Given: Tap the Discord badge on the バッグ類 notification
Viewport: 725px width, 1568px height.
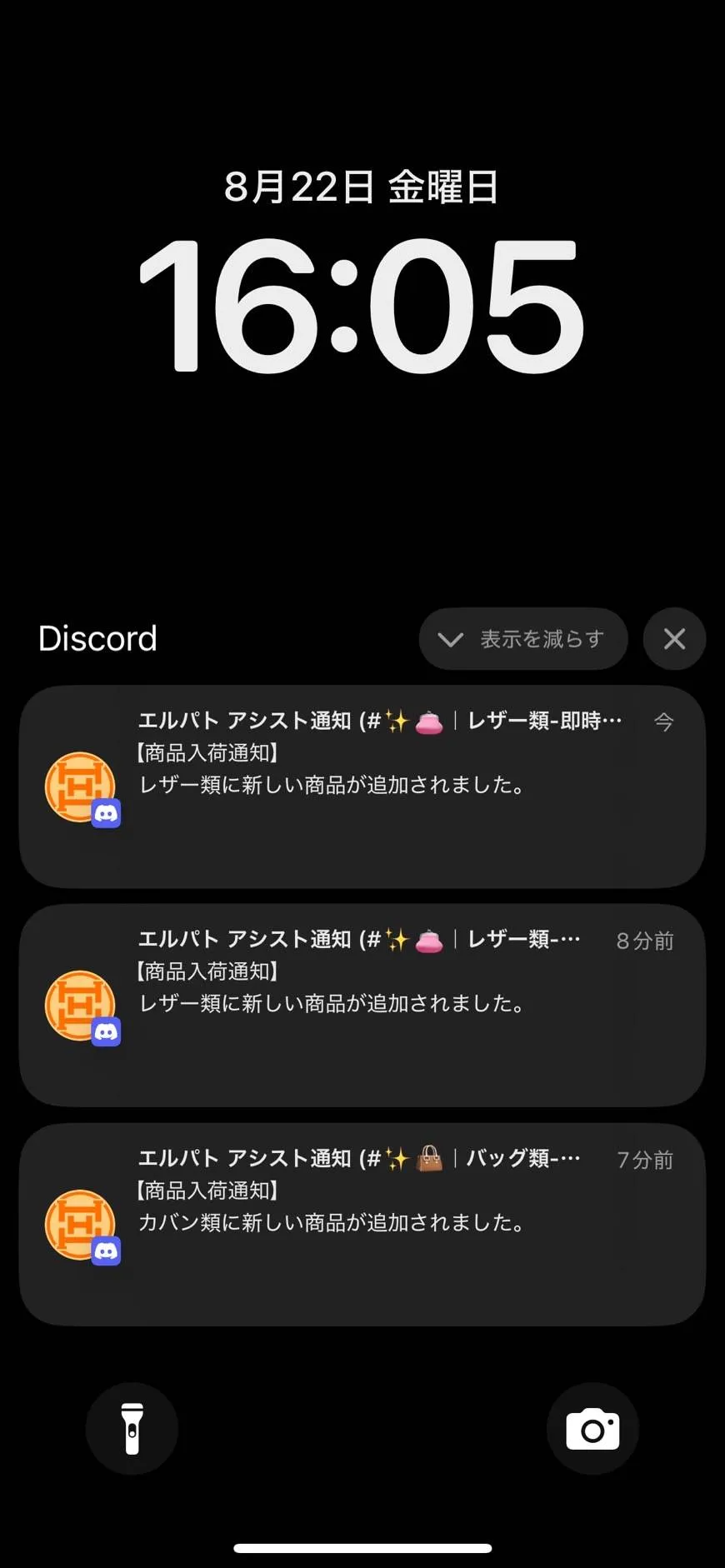Looking at the screenshot, I should (x=107, y=1250).
